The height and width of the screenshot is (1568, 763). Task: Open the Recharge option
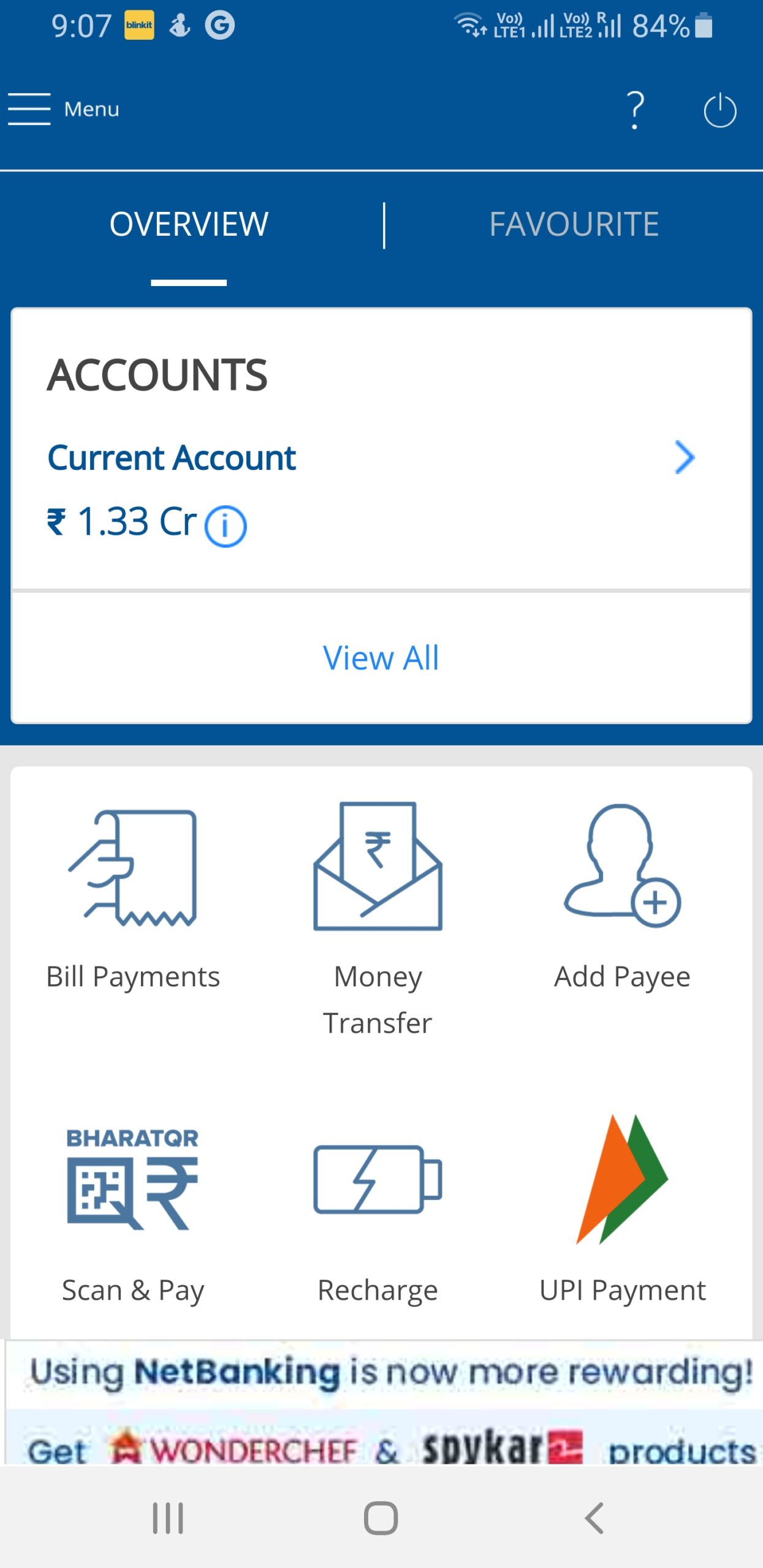click(x=378, y=1207)
